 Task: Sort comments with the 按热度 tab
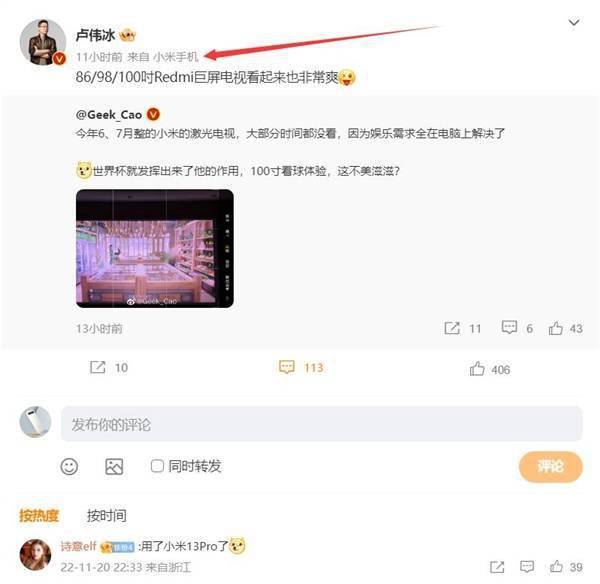[x=39, y=516]
